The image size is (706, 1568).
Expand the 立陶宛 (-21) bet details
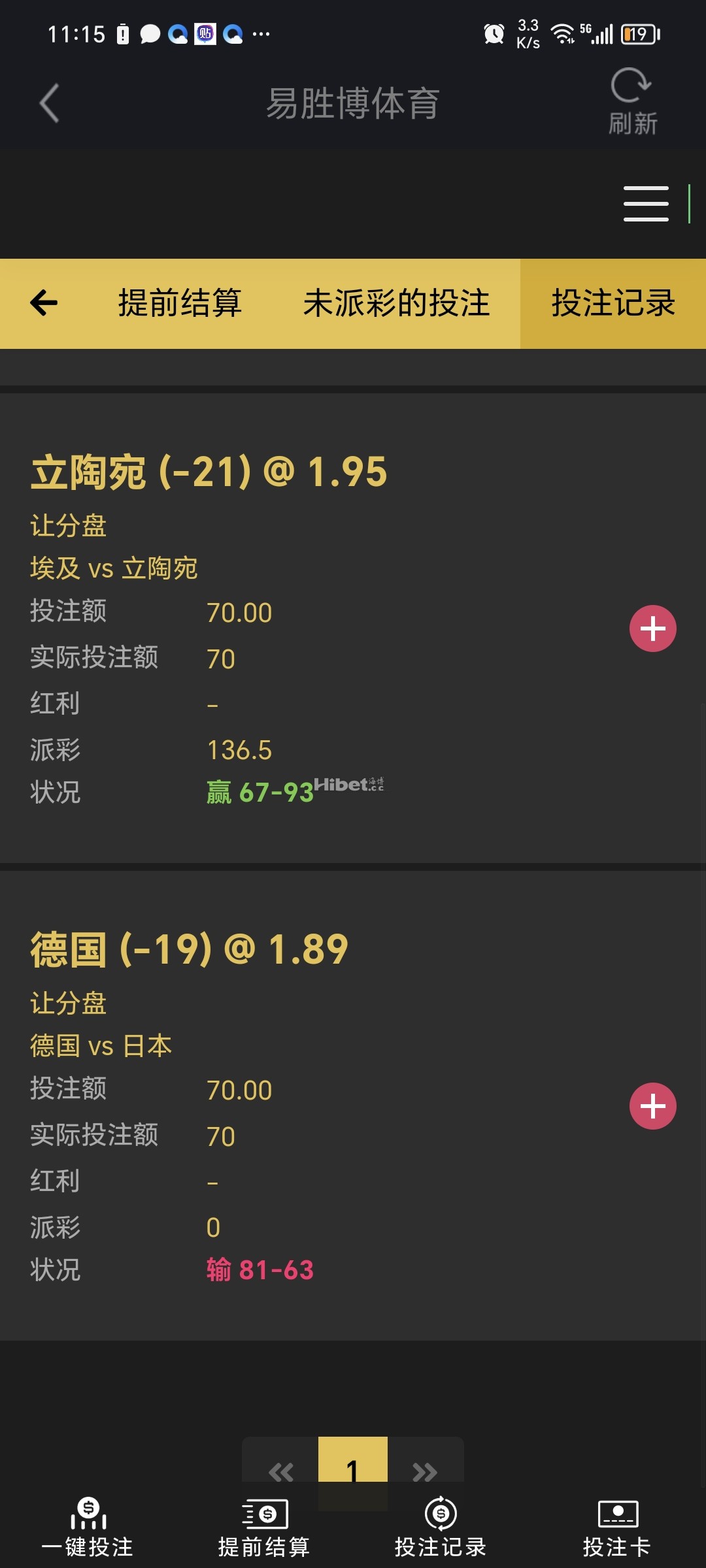pos(652,629)
